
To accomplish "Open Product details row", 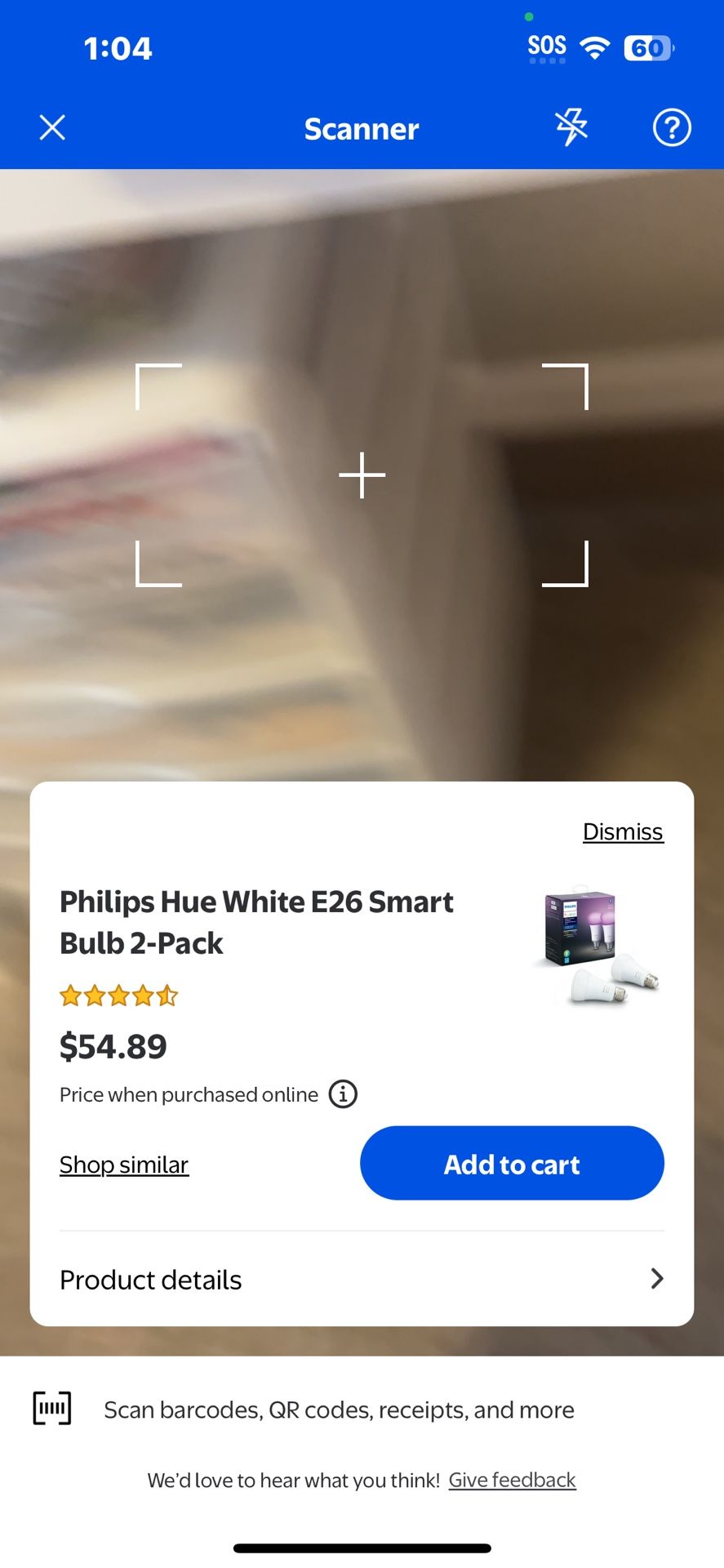I will click(x=362, y=1279).
